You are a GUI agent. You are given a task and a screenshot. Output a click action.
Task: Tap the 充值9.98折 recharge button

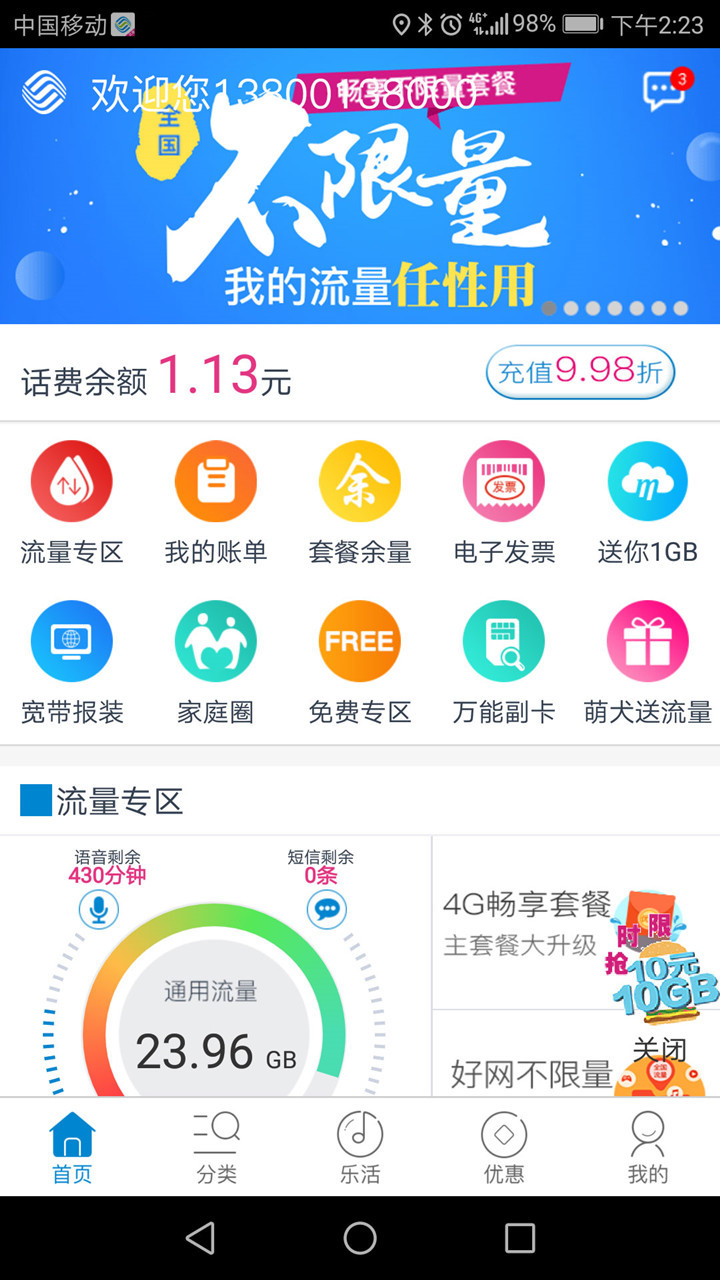tap(580, 373)
